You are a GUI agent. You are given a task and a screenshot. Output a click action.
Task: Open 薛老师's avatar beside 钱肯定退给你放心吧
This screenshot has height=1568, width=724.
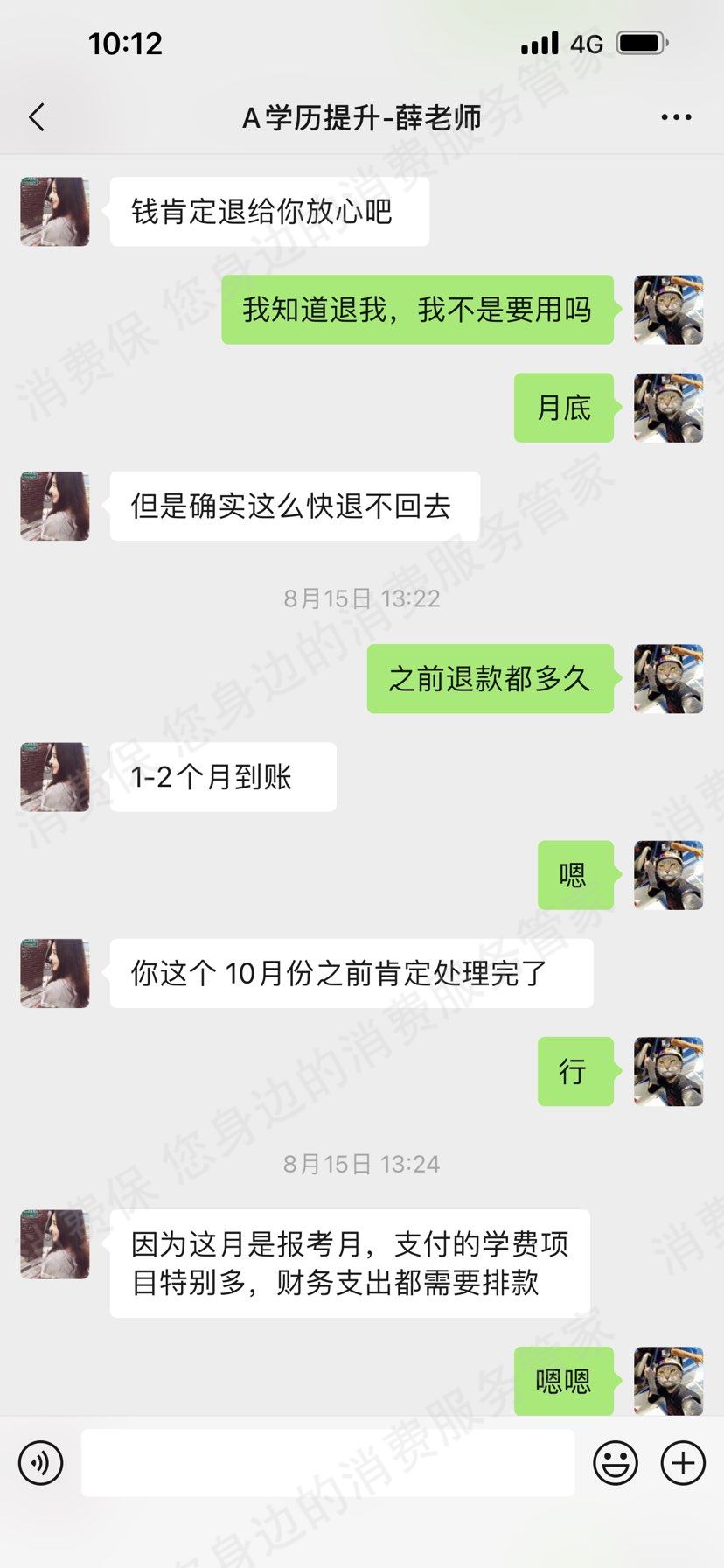[x=55, y=212]
